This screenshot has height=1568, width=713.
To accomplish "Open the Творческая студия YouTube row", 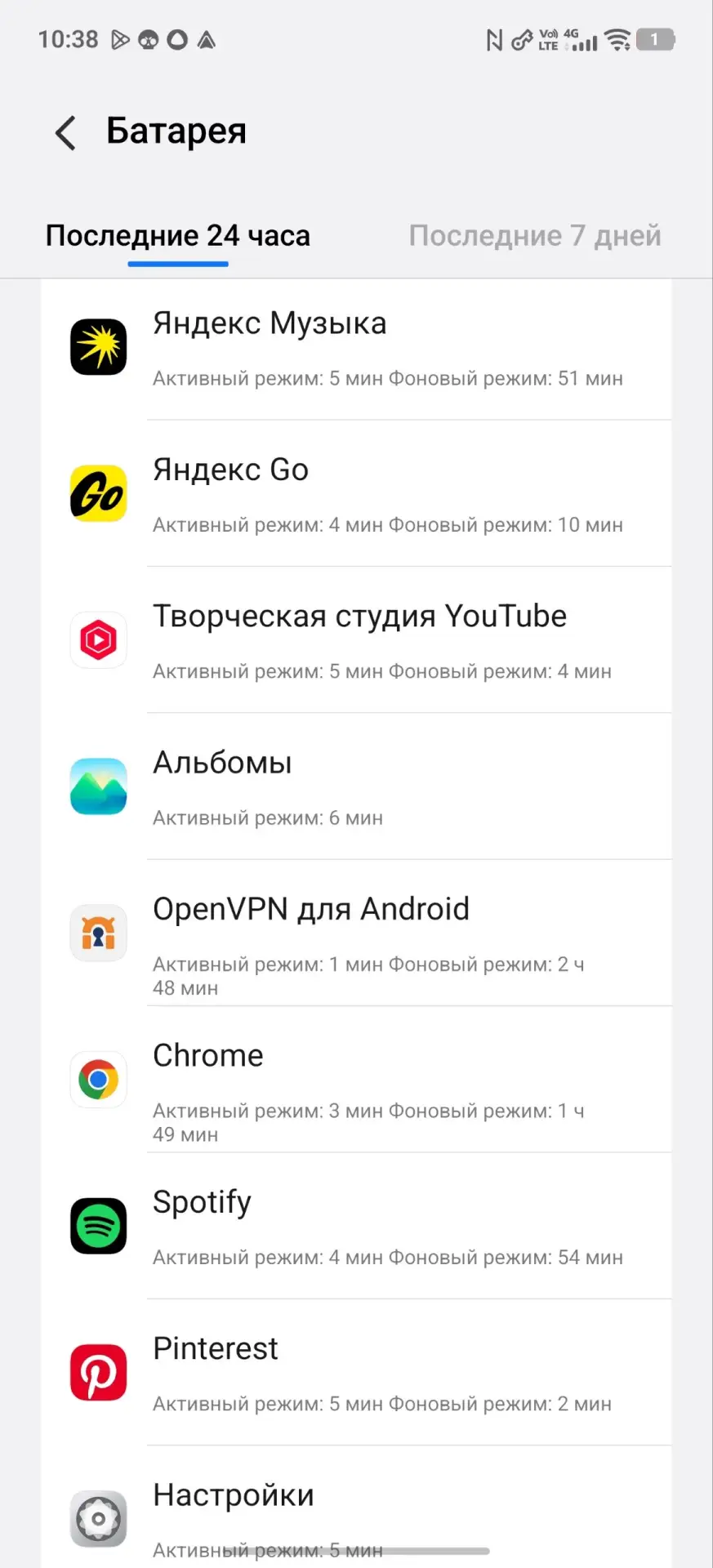I will [x=356, y=639].
